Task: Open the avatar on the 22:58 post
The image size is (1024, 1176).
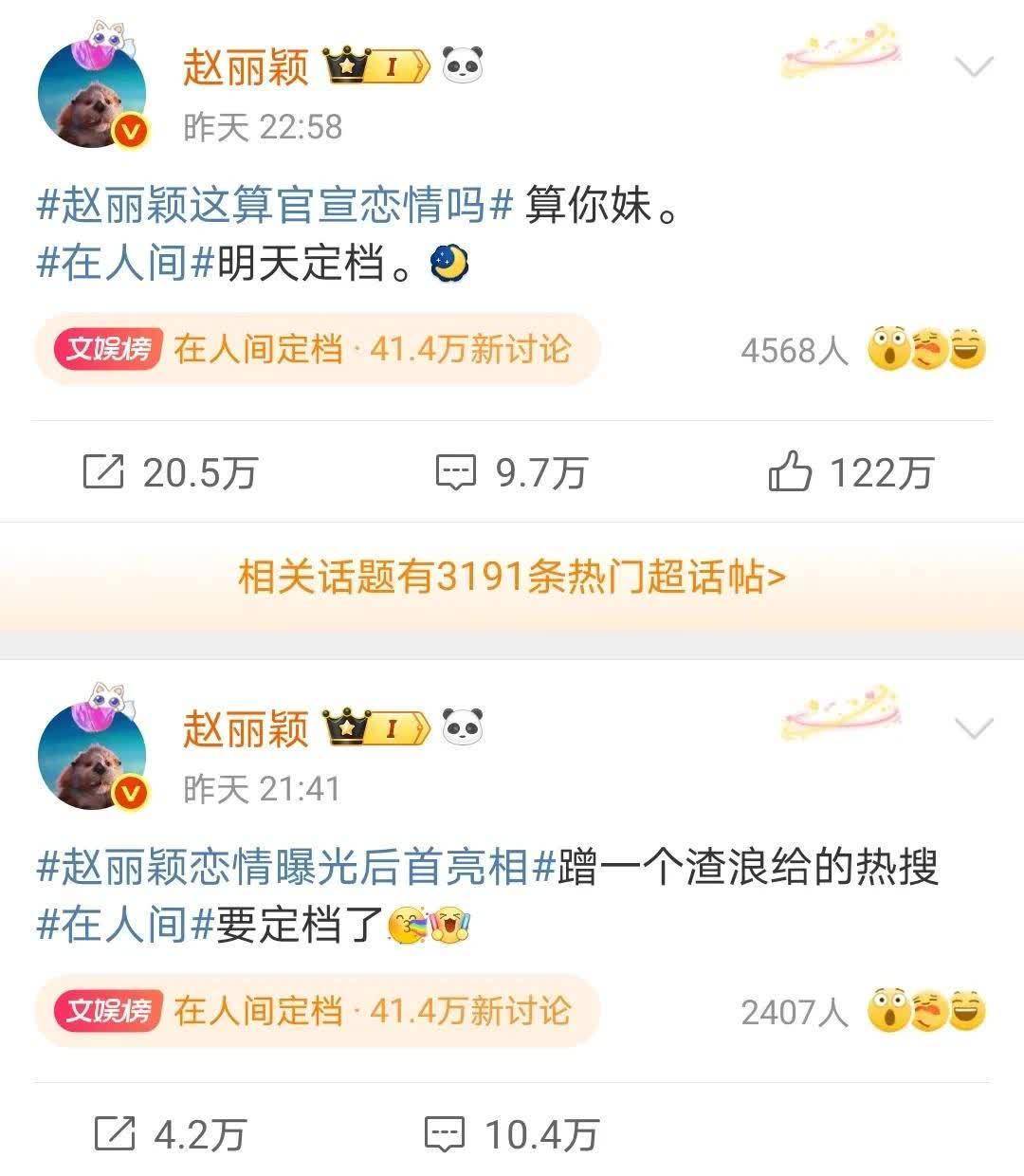Action: coord(92,95)
